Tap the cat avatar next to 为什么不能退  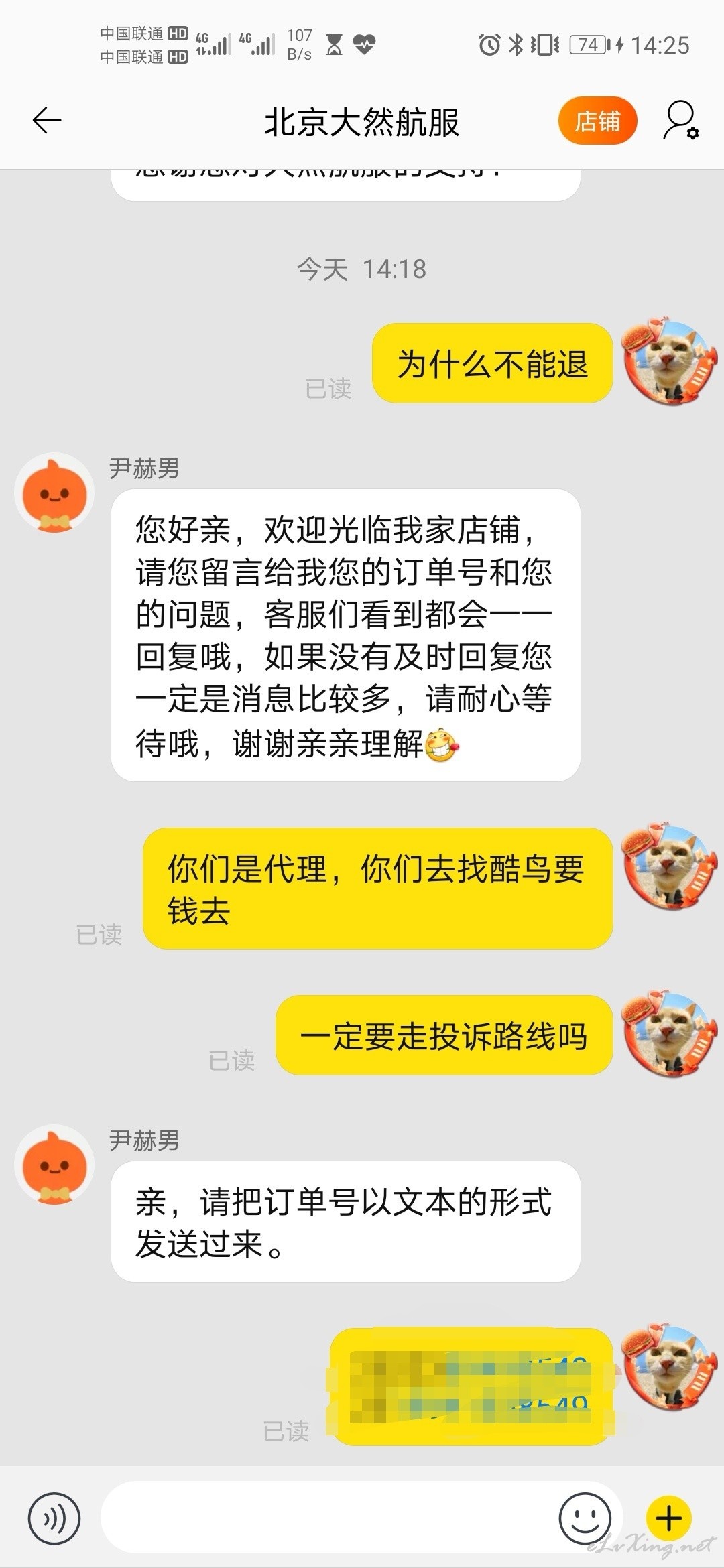coord(669,362)
